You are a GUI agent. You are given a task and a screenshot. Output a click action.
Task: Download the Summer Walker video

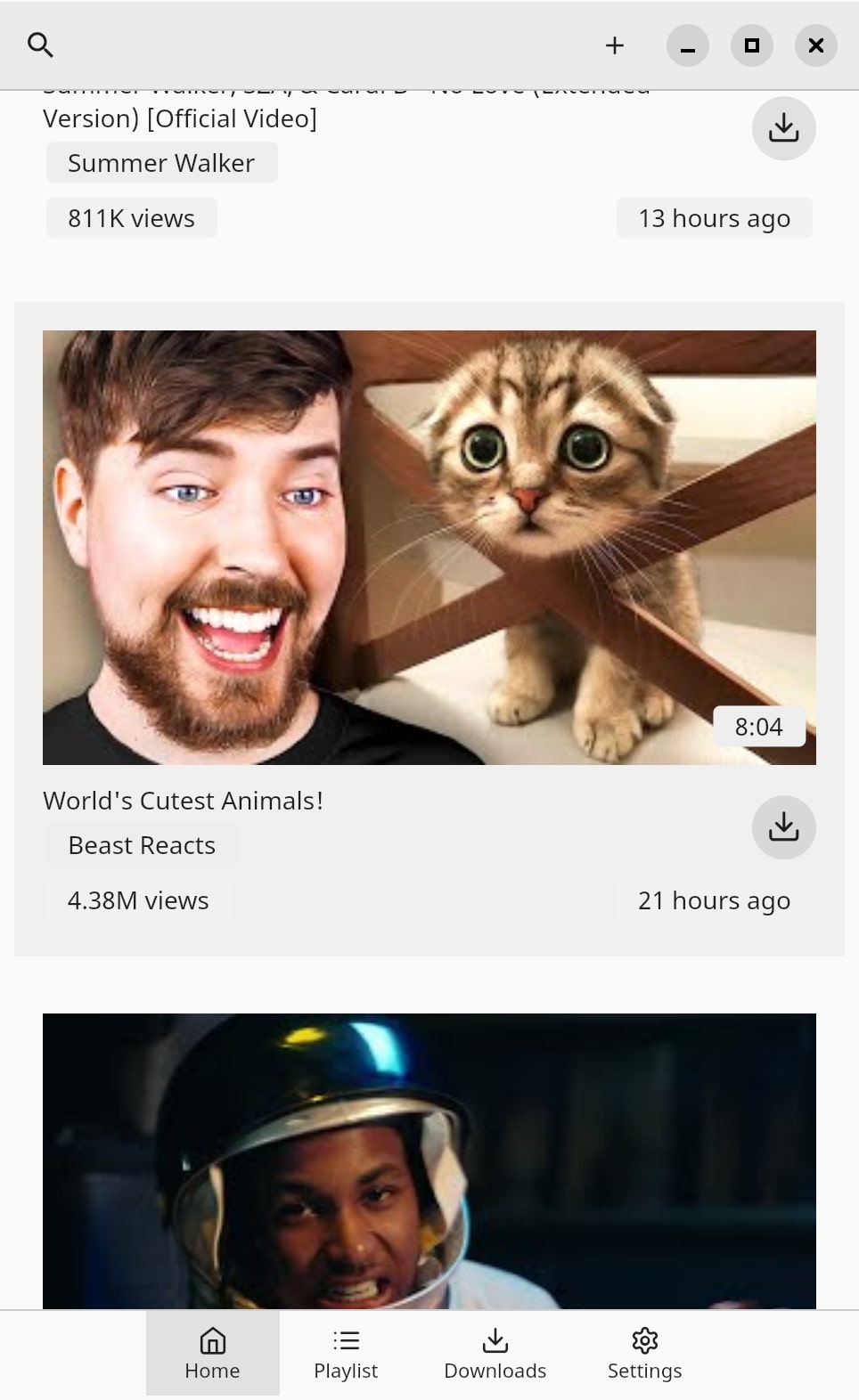(x=784, y=128)
